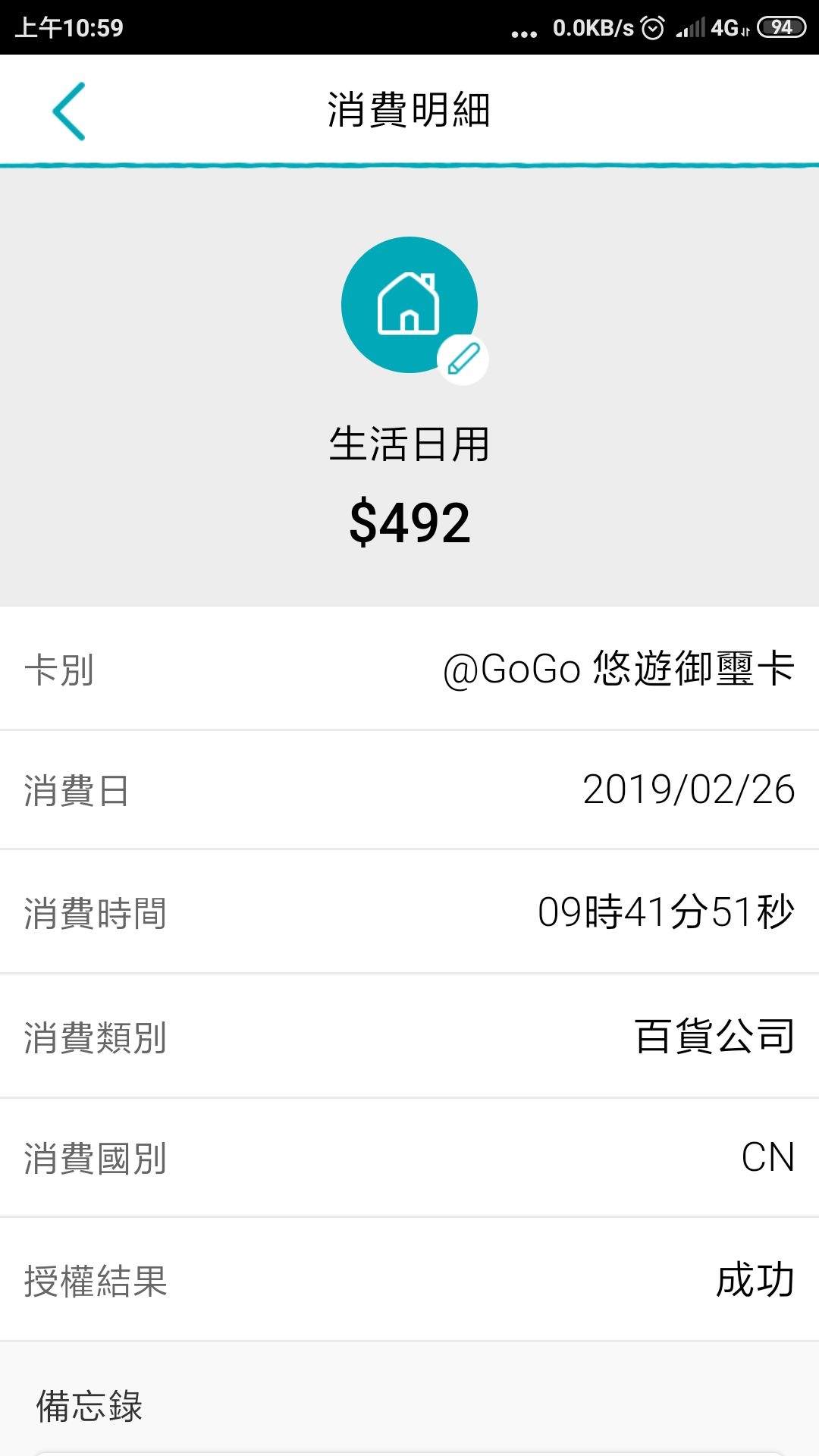Viewport: 819px width, 1456px height.
Task: Go back from the 消費明細 page
Action: click(x=69, y=111)
